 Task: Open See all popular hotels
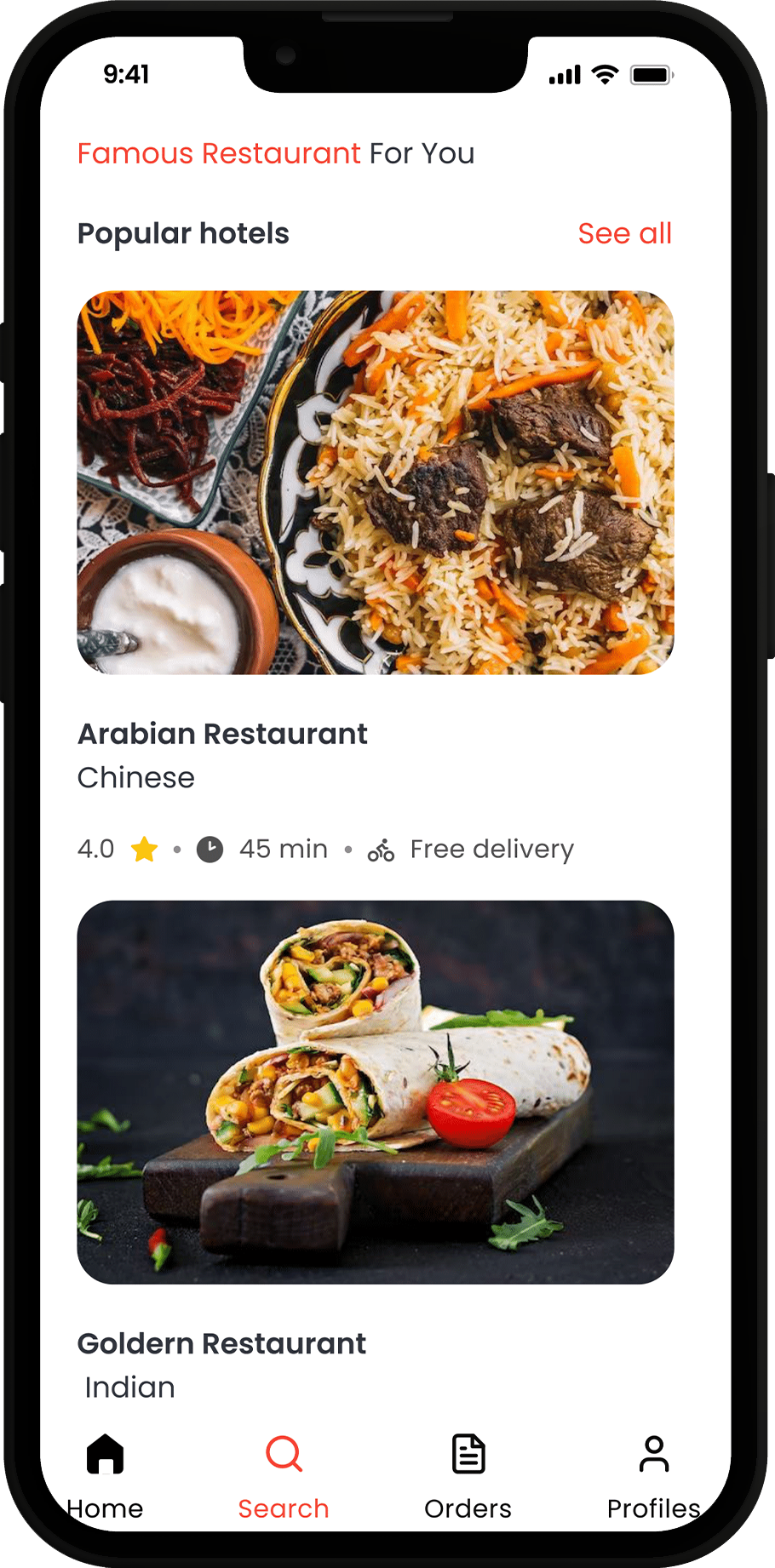tap(624, 233)
